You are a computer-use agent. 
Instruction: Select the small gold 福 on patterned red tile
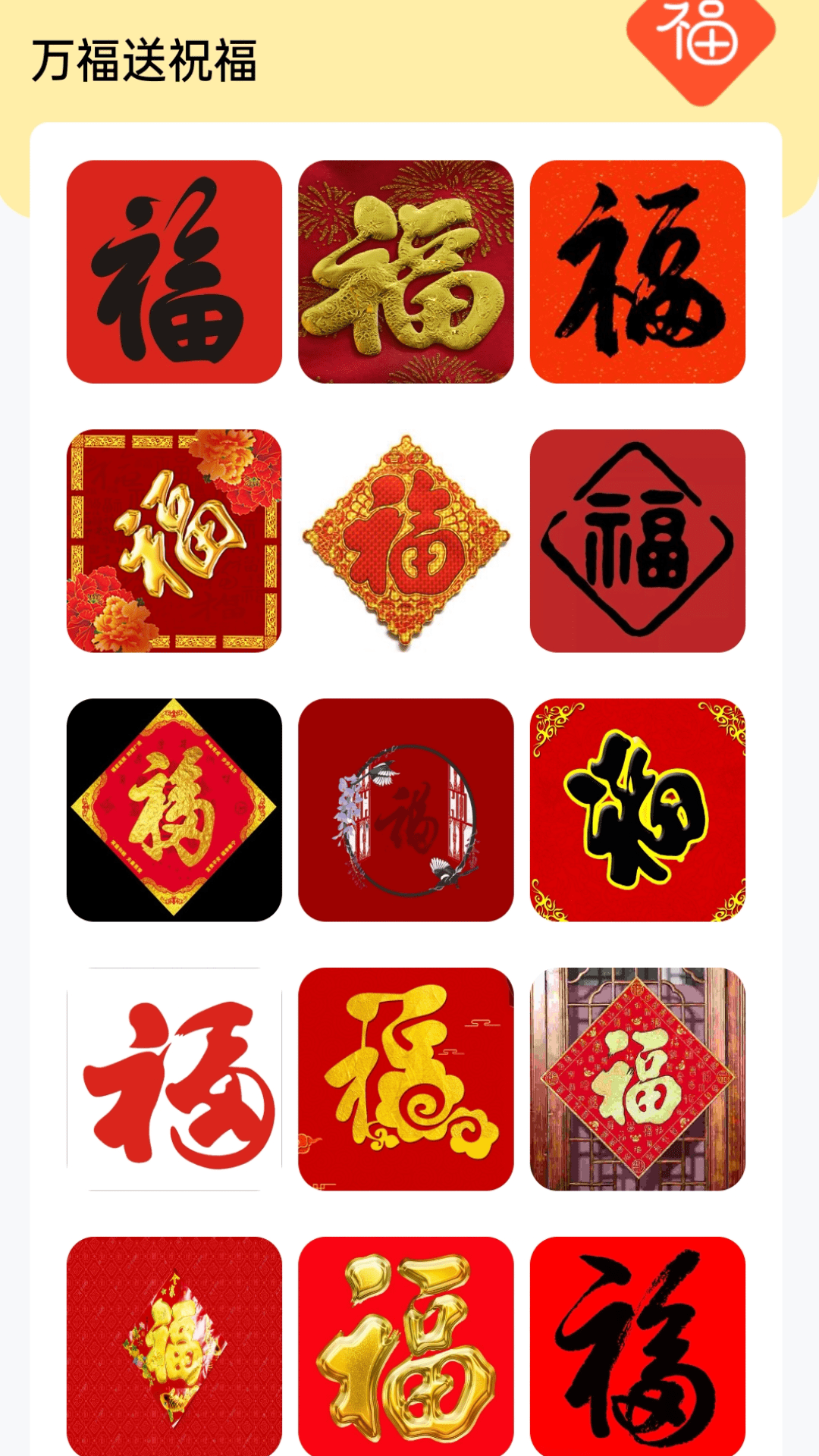[x=174, y=1346]
